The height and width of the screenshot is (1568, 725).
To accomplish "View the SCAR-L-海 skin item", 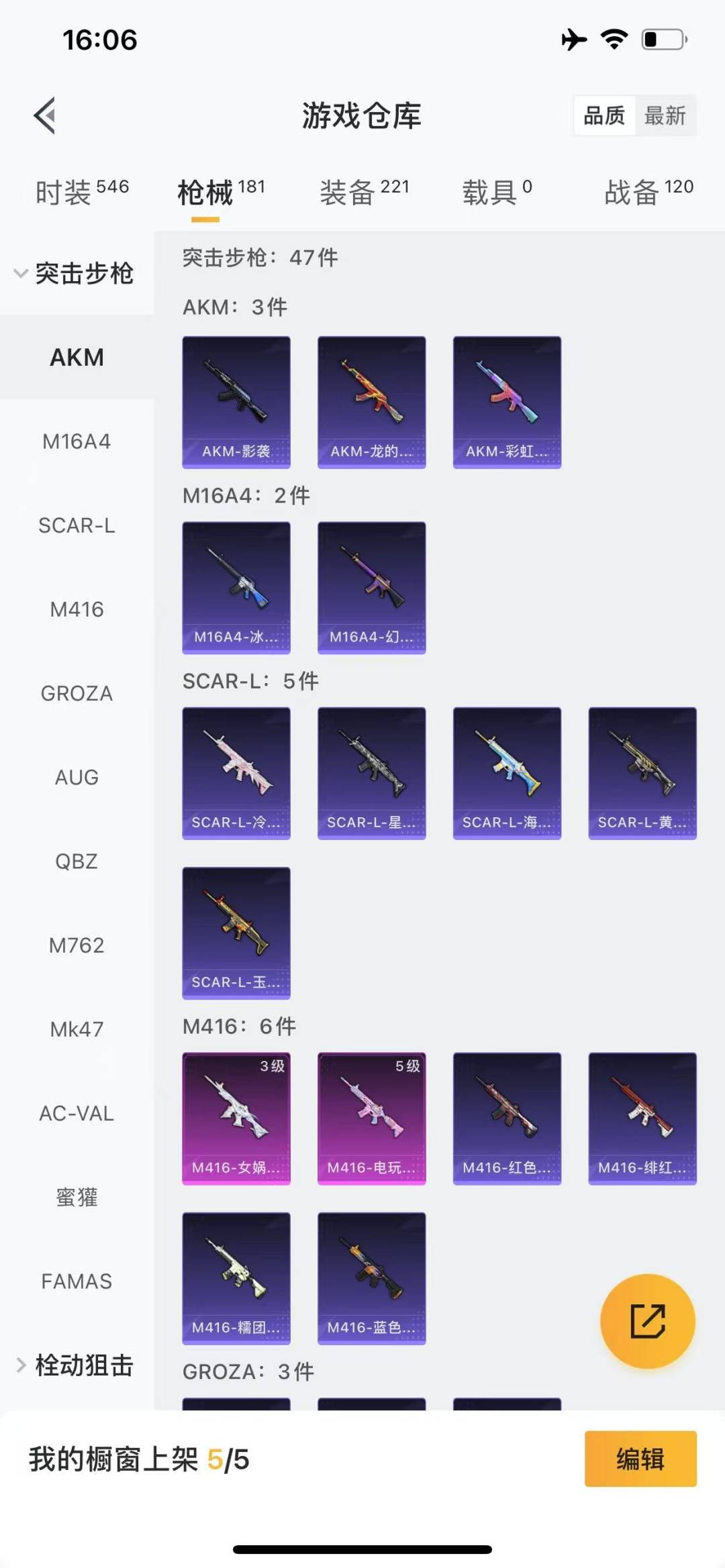I will 507,773.
